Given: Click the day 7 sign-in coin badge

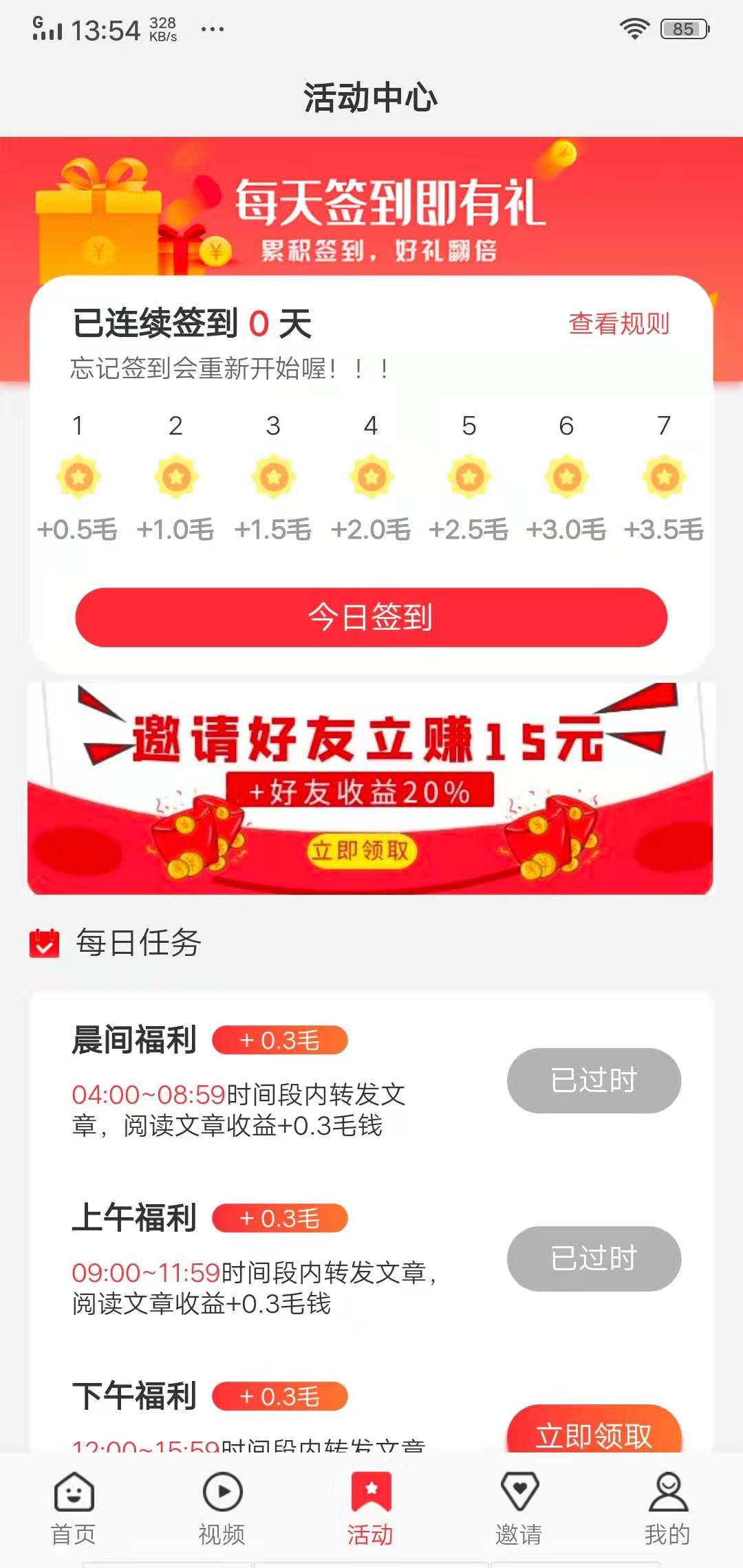Looking at the screenshot, I should coord(663,477).
